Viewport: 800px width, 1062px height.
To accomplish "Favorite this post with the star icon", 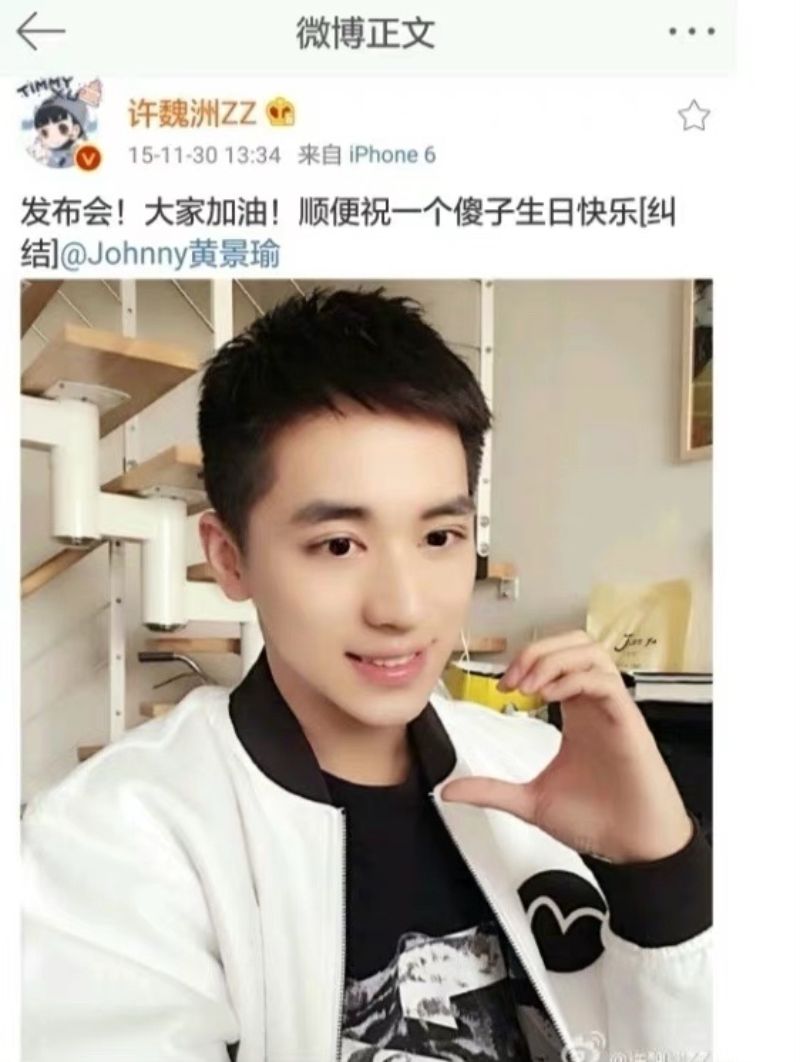I will click(x=693, y=117).
